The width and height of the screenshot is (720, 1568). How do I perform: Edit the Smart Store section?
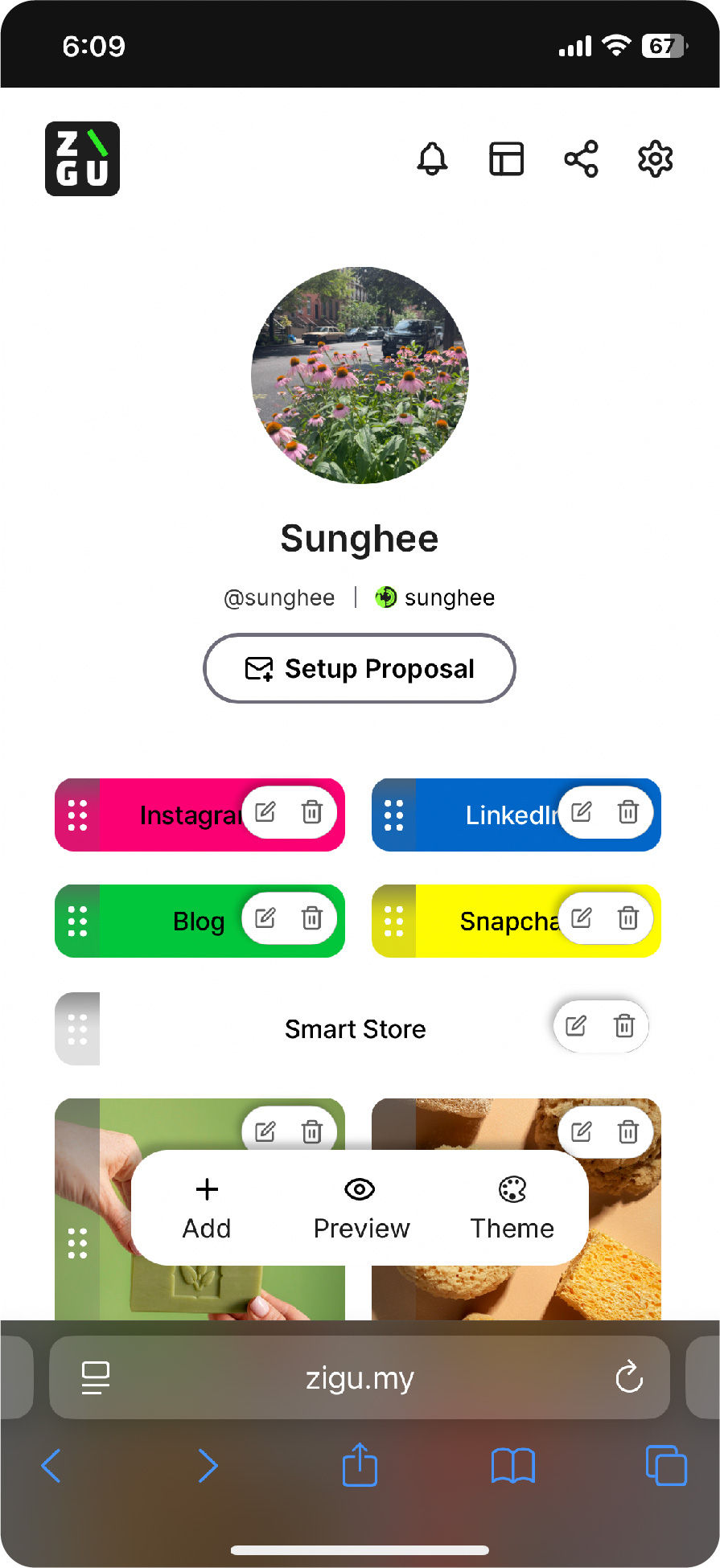point(576,1026)
